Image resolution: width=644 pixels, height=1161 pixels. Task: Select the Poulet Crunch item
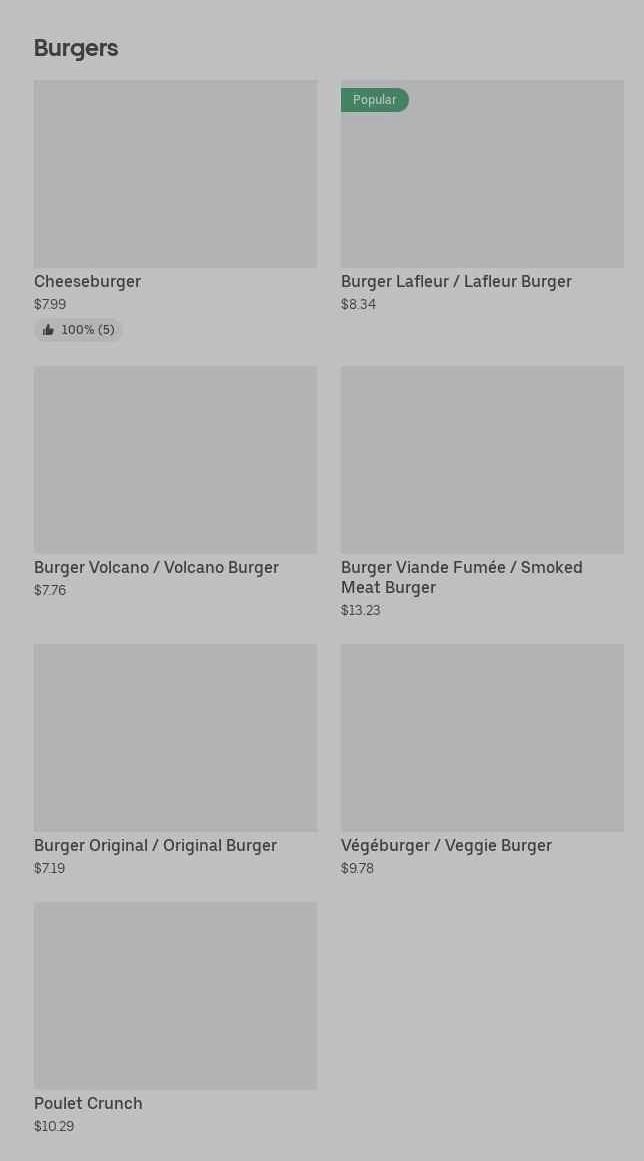point(175,1017)
